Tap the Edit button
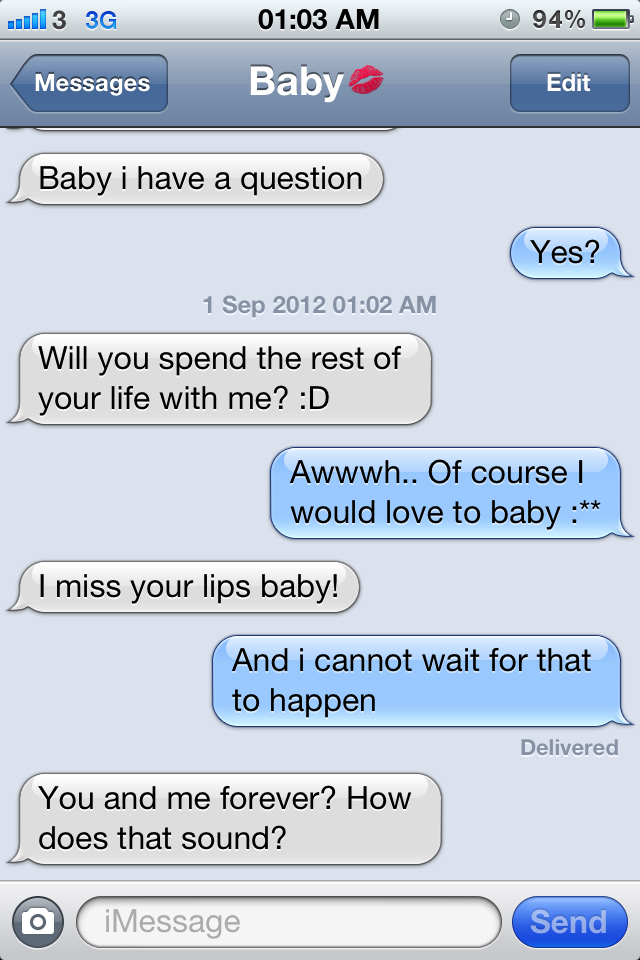The image size is (640, 960). (568, 83)
